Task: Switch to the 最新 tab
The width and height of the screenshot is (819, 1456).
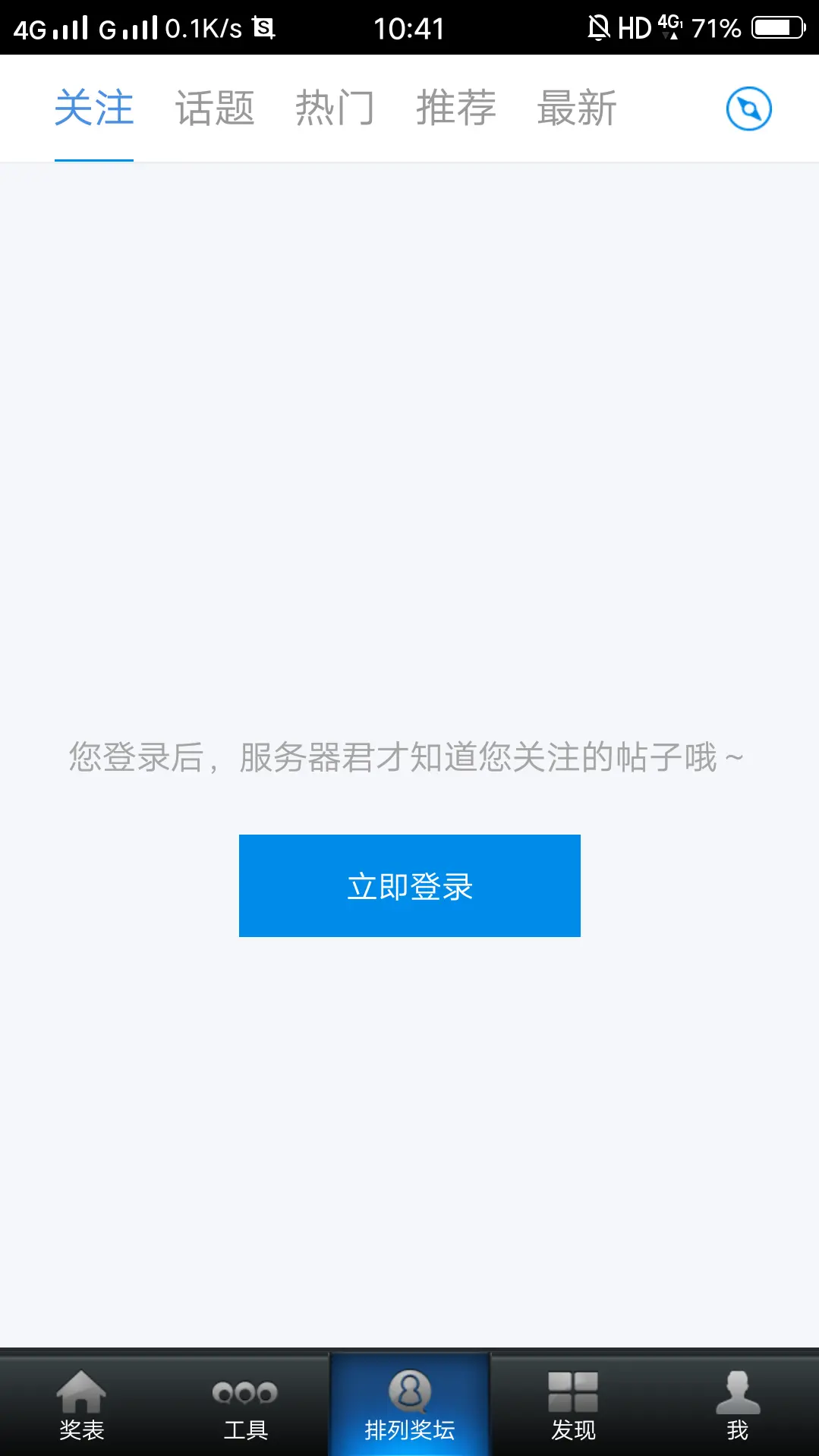Action: 577,107
